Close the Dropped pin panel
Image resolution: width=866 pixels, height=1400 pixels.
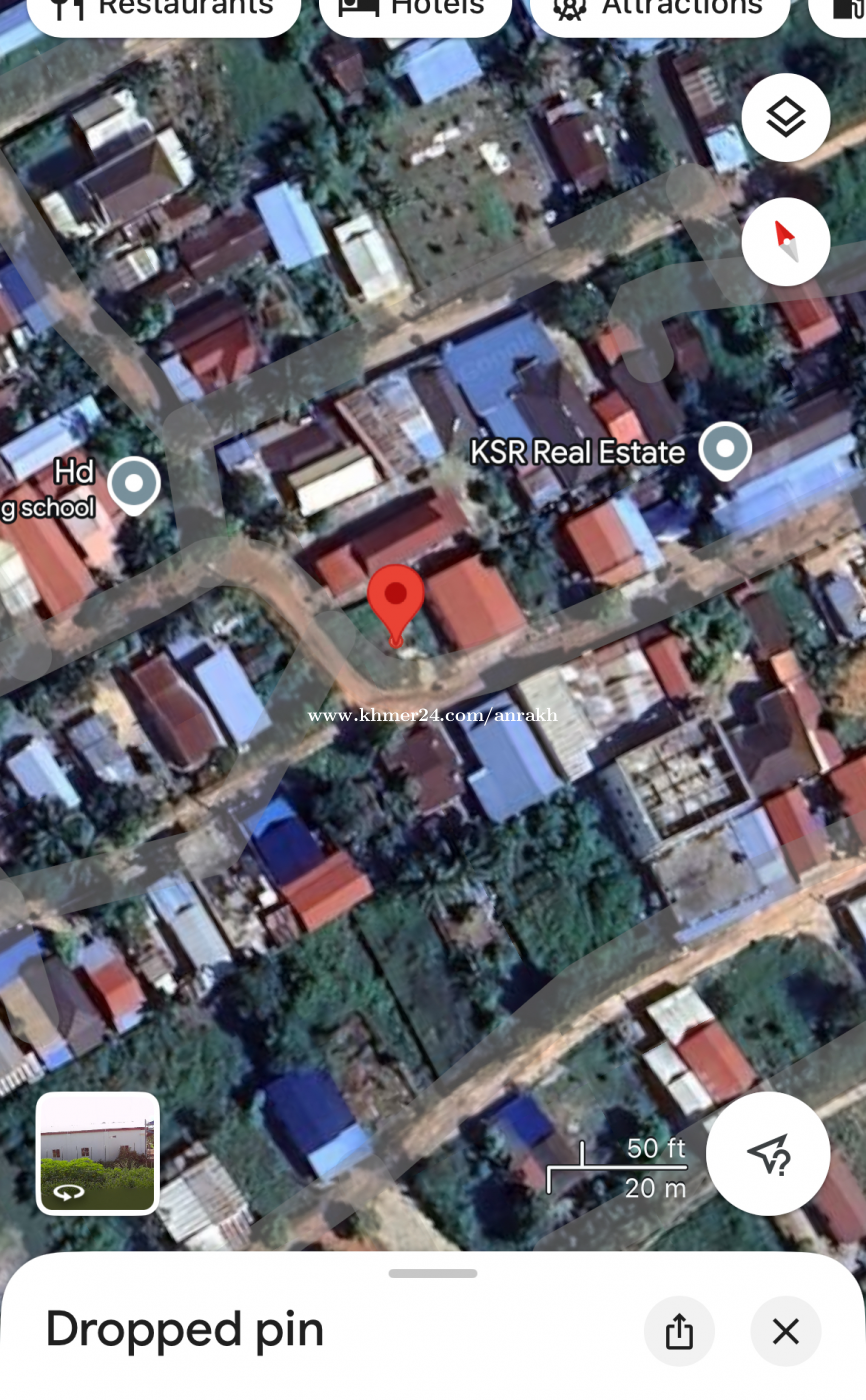tap(786, 1331)
